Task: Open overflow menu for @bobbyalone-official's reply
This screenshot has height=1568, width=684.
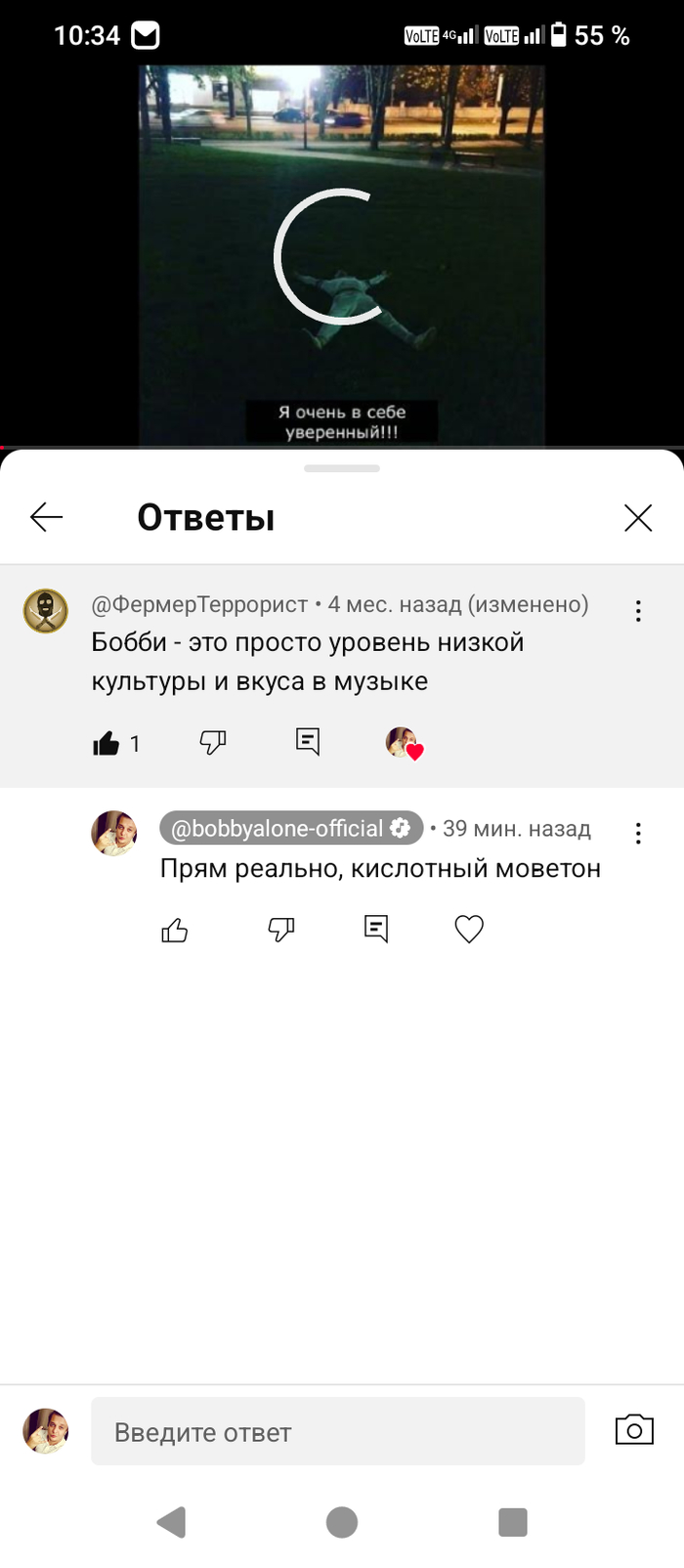Action: tap(638, 833)
